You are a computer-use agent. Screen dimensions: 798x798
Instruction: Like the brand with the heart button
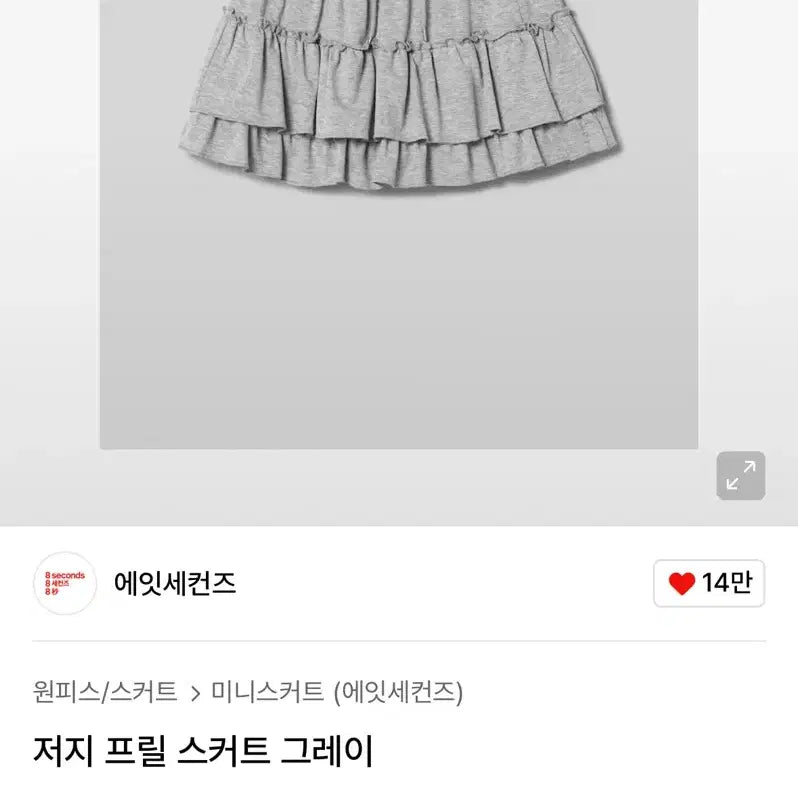tap(709, 583)
